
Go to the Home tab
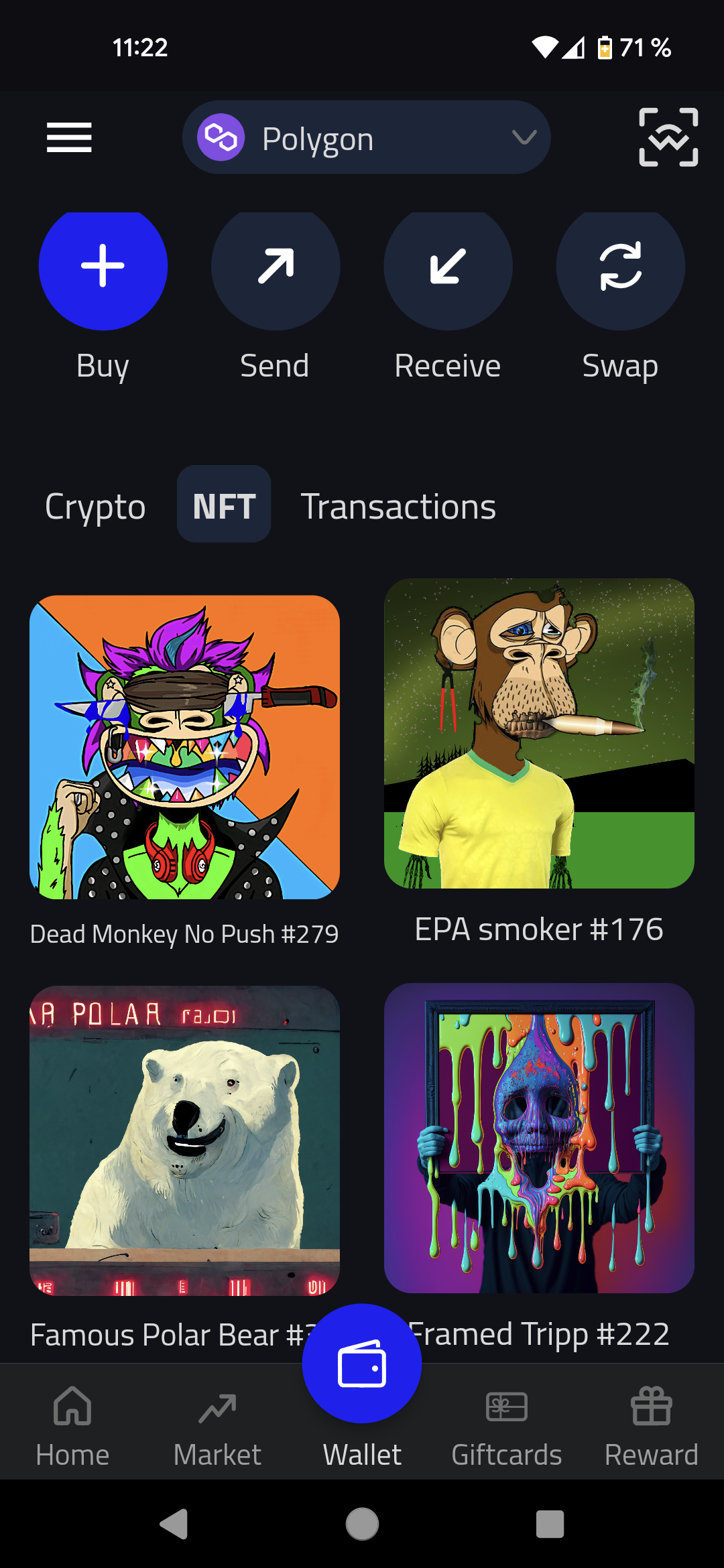click(72, 1425)
